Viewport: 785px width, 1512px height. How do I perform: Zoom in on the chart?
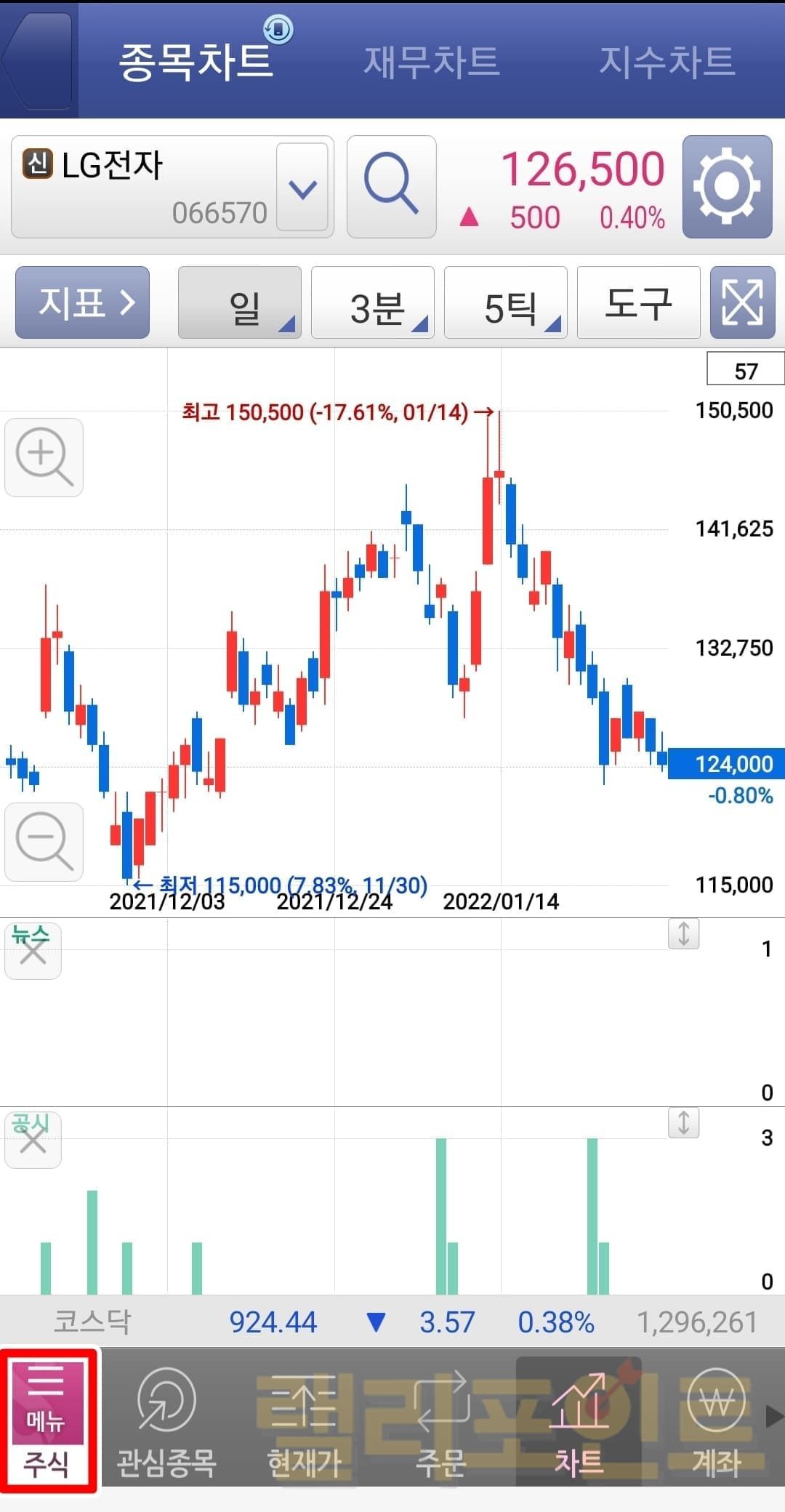44,457
